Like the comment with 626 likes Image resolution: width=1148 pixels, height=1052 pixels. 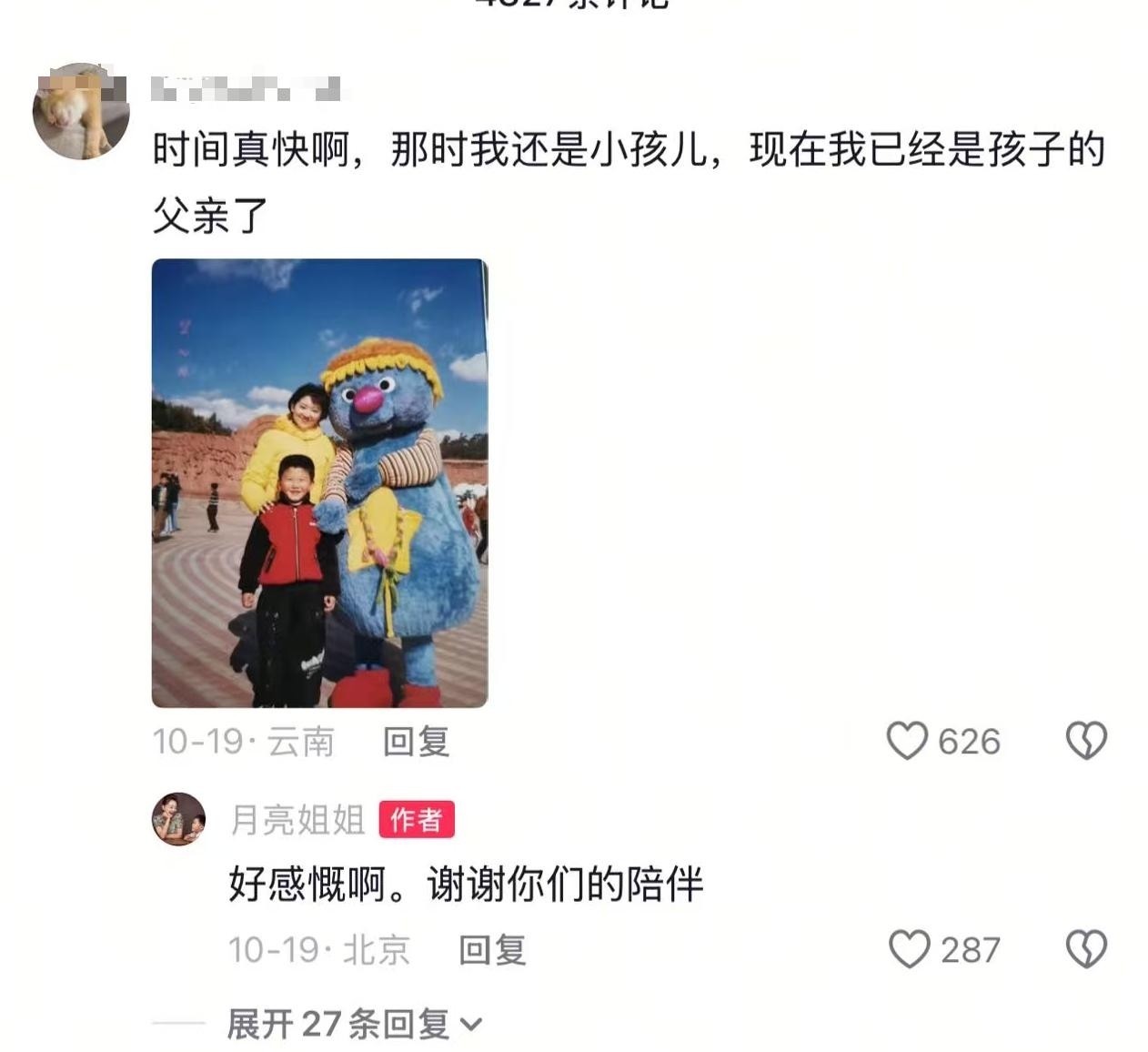coord(907,741)
